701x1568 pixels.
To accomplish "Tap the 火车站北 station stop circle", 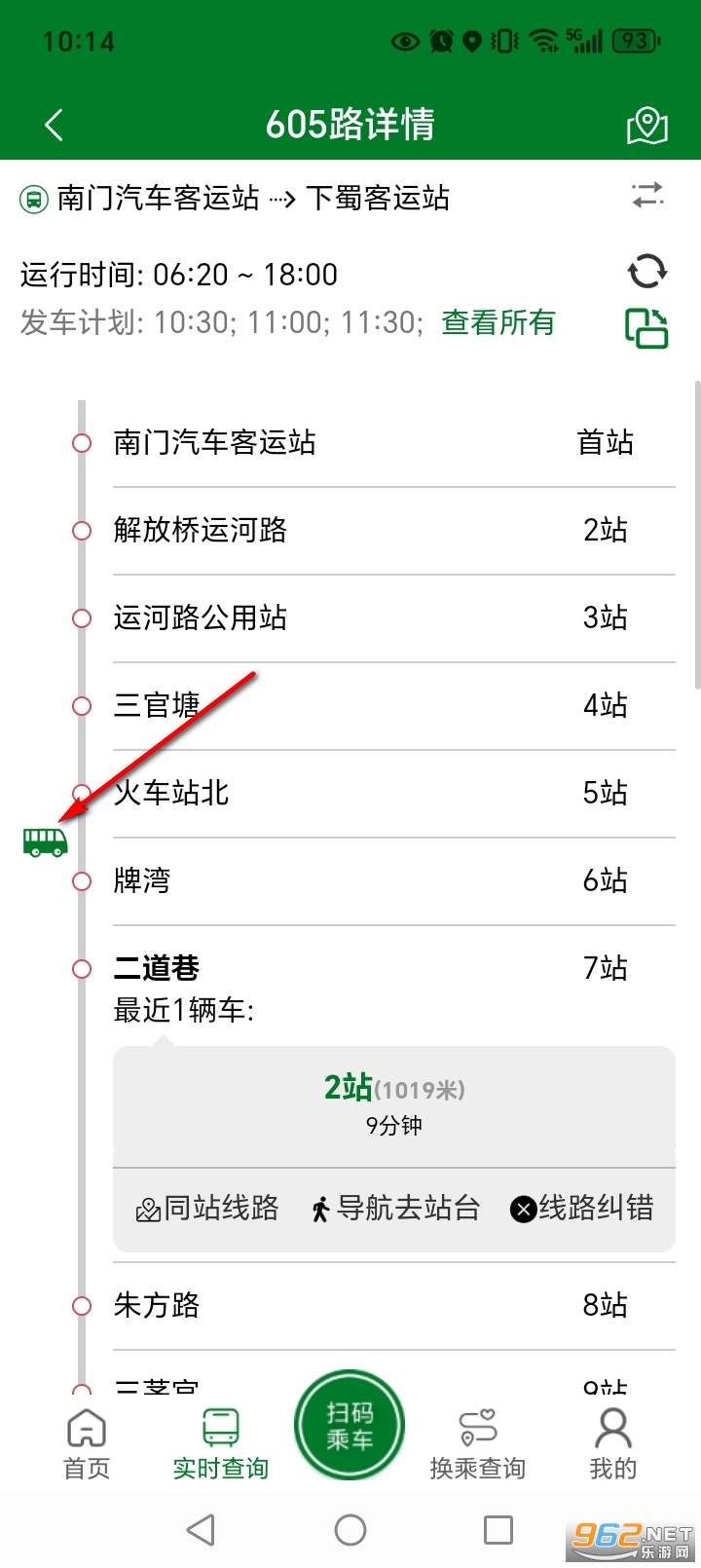I will pos(81,794).
